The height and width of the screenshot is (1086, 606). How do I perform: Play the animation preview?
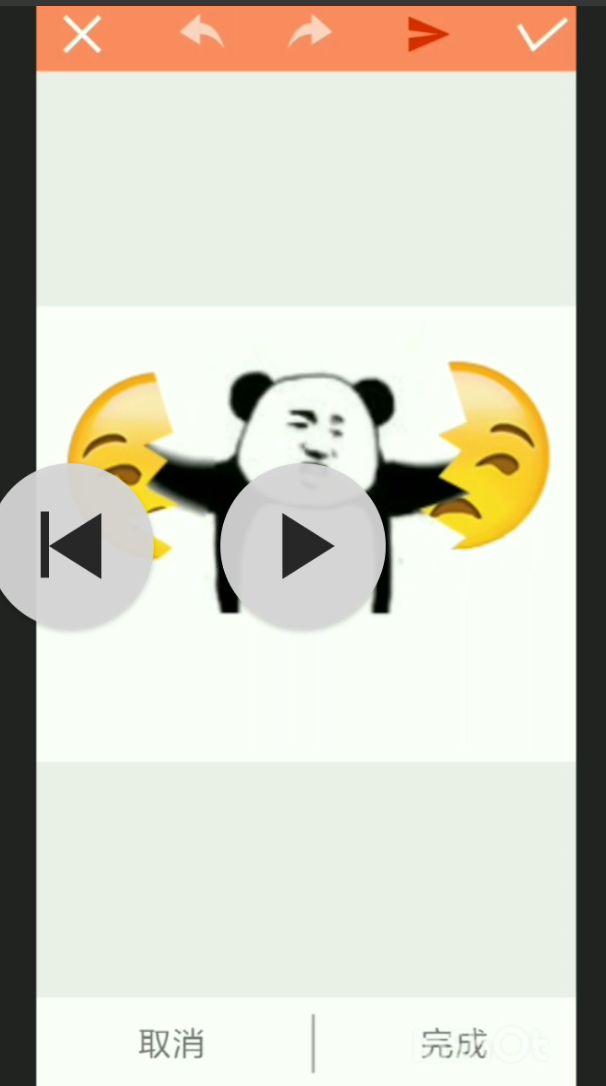[303, 546]
